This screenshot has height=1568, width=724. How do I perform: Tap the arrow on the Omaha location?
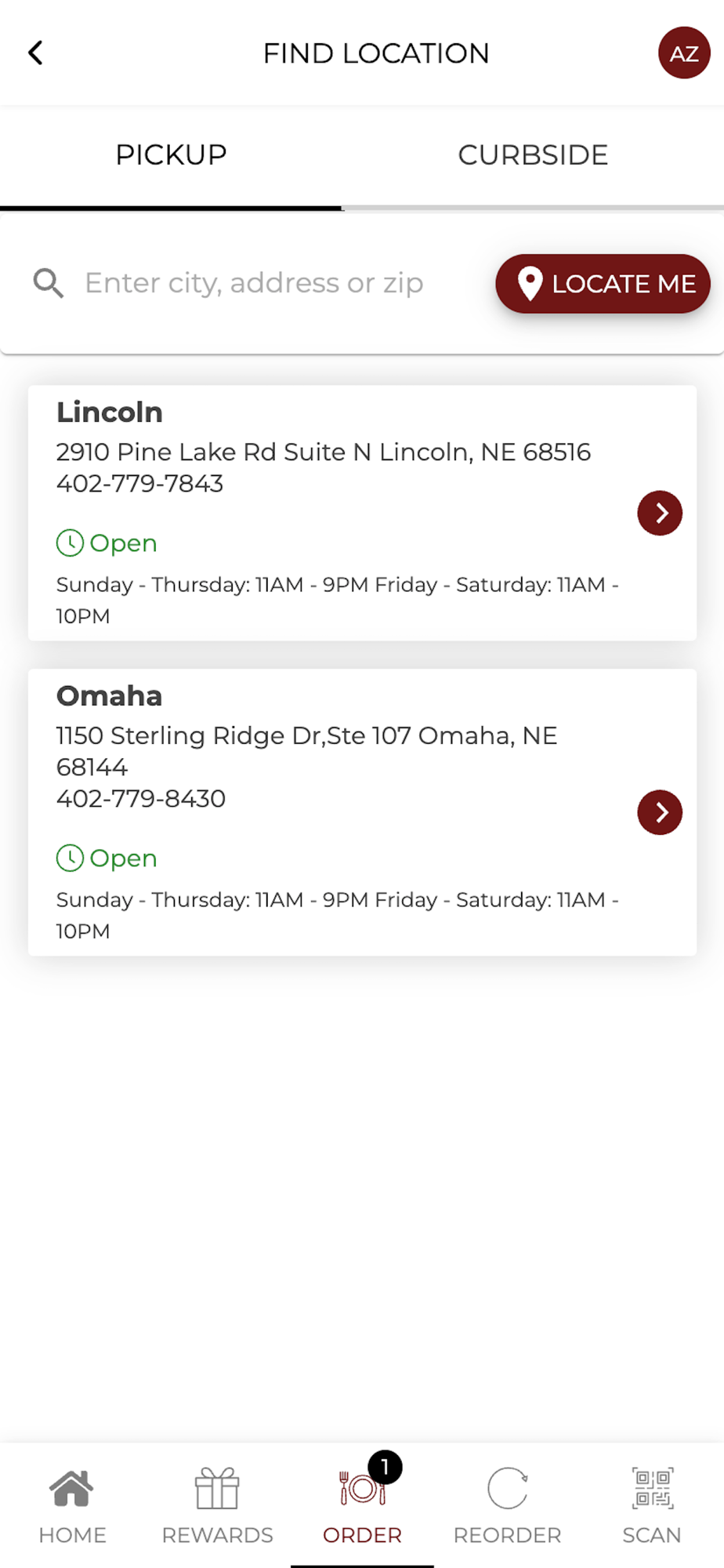pos(660,812)
